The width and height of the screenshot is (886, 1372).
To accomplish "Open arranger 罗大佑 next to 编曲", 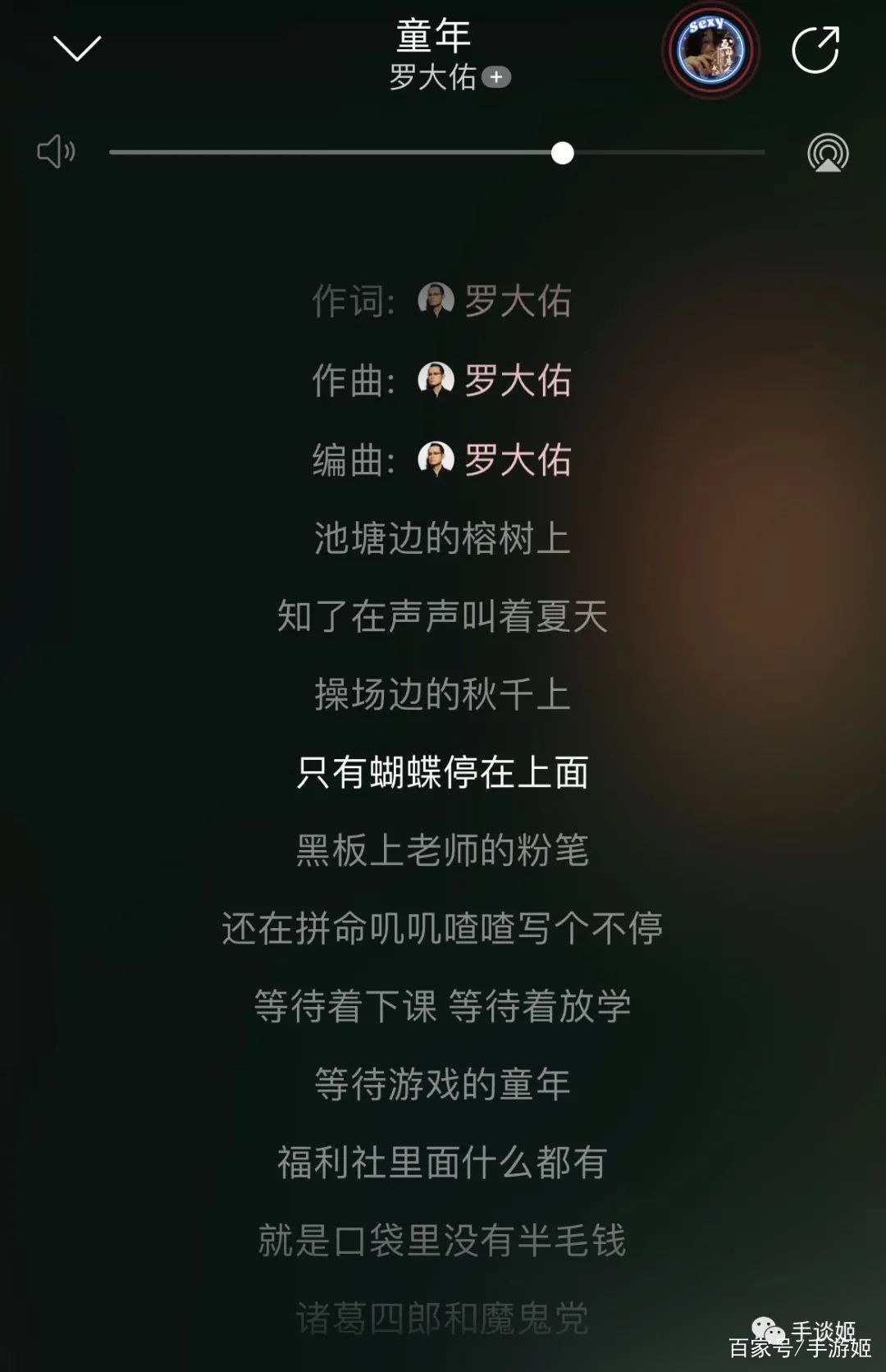I will click(517, 460).
